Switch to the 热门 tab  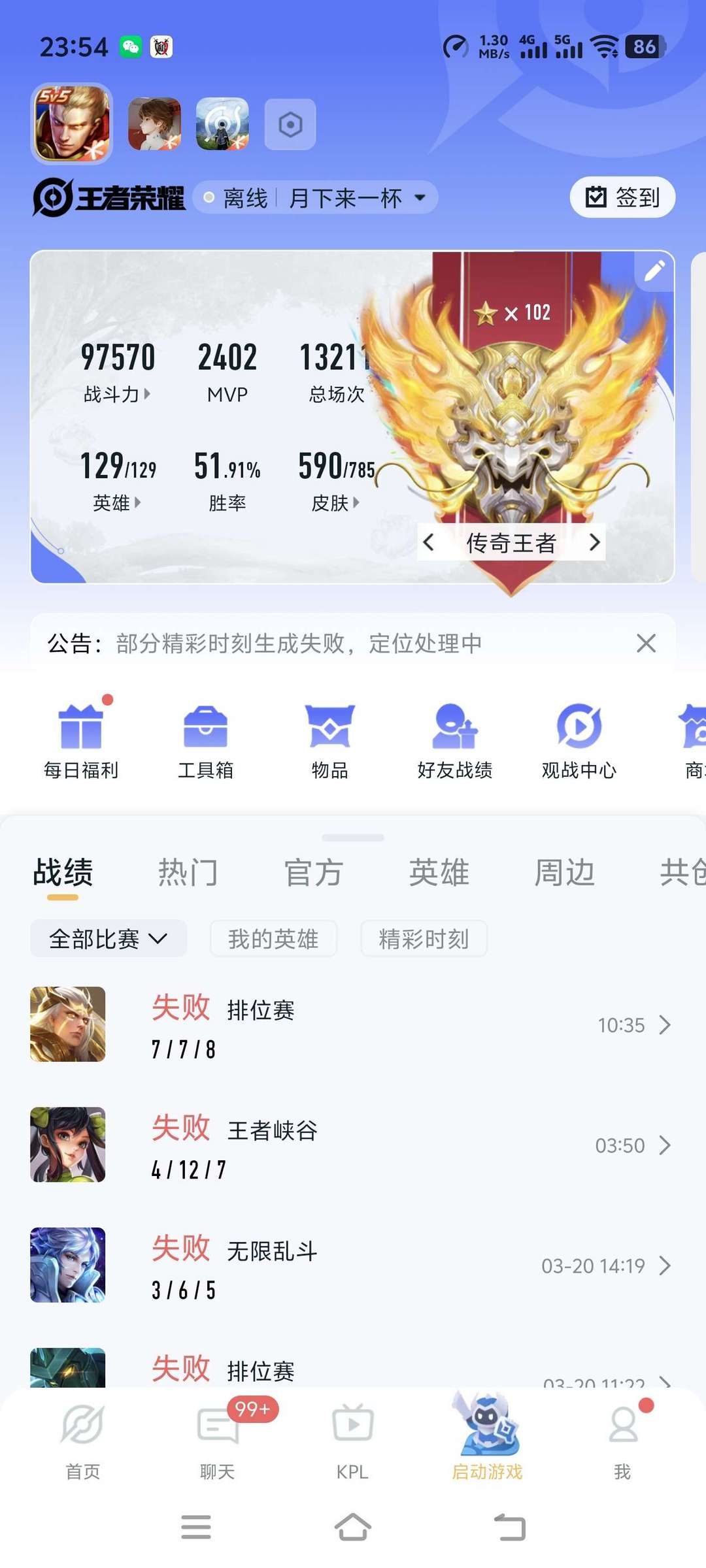(x=188, y=872)
